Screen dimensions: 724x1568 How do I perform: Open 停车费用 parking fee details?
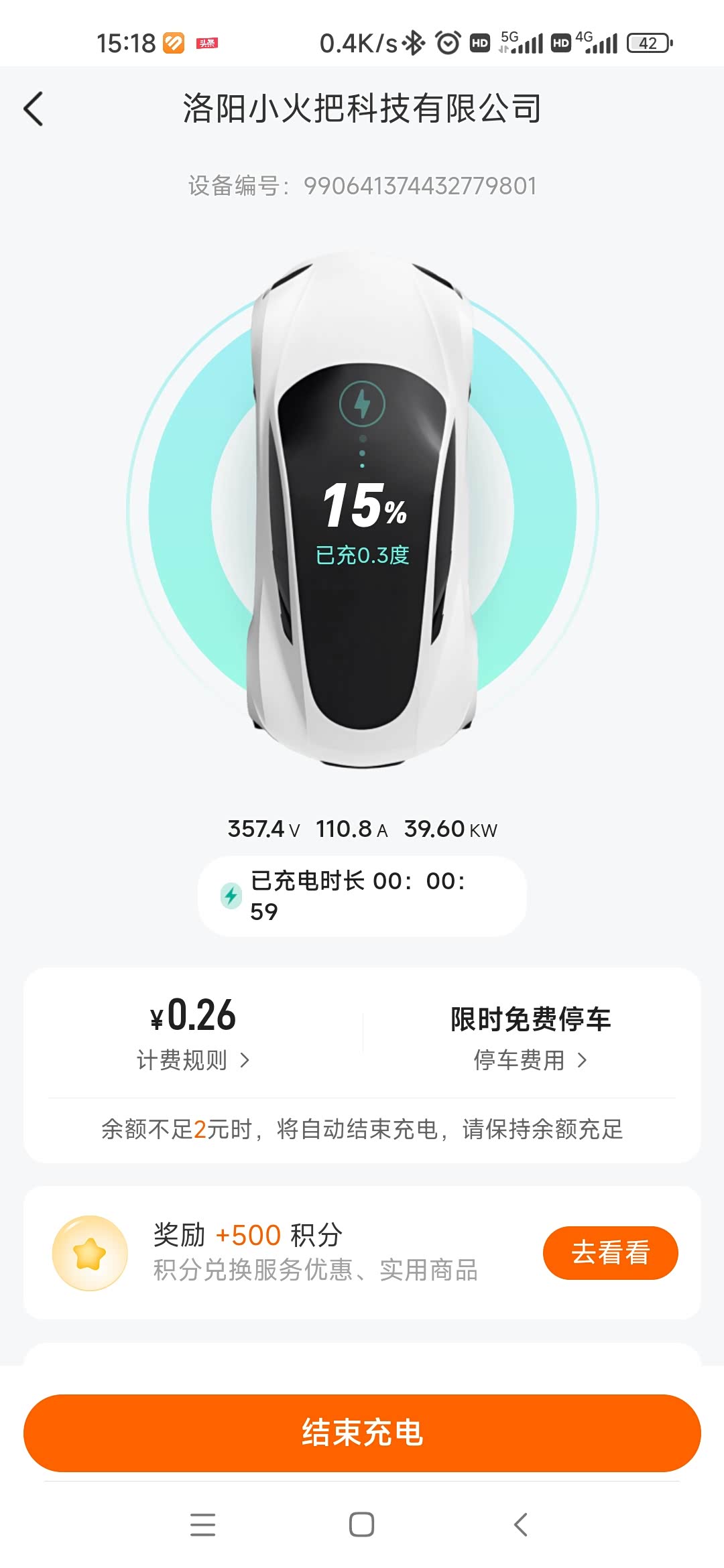pos(530,1060)
